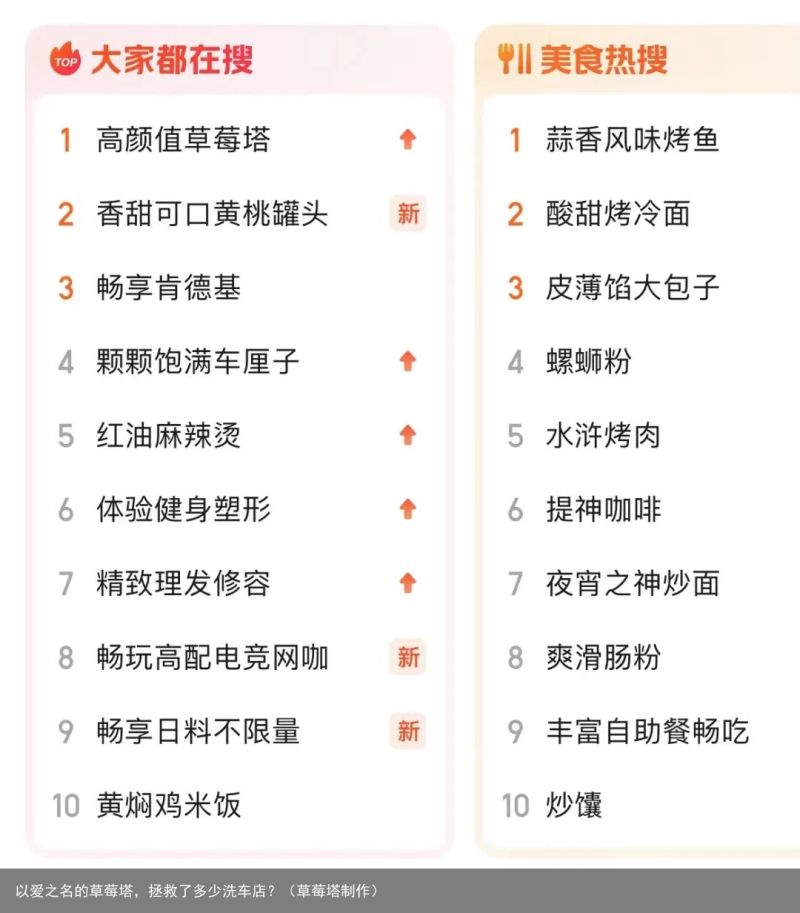This screenshot has height=913, width=800.
Task: Select 皮薄馅大包子 from the food list
Action: 632,288
